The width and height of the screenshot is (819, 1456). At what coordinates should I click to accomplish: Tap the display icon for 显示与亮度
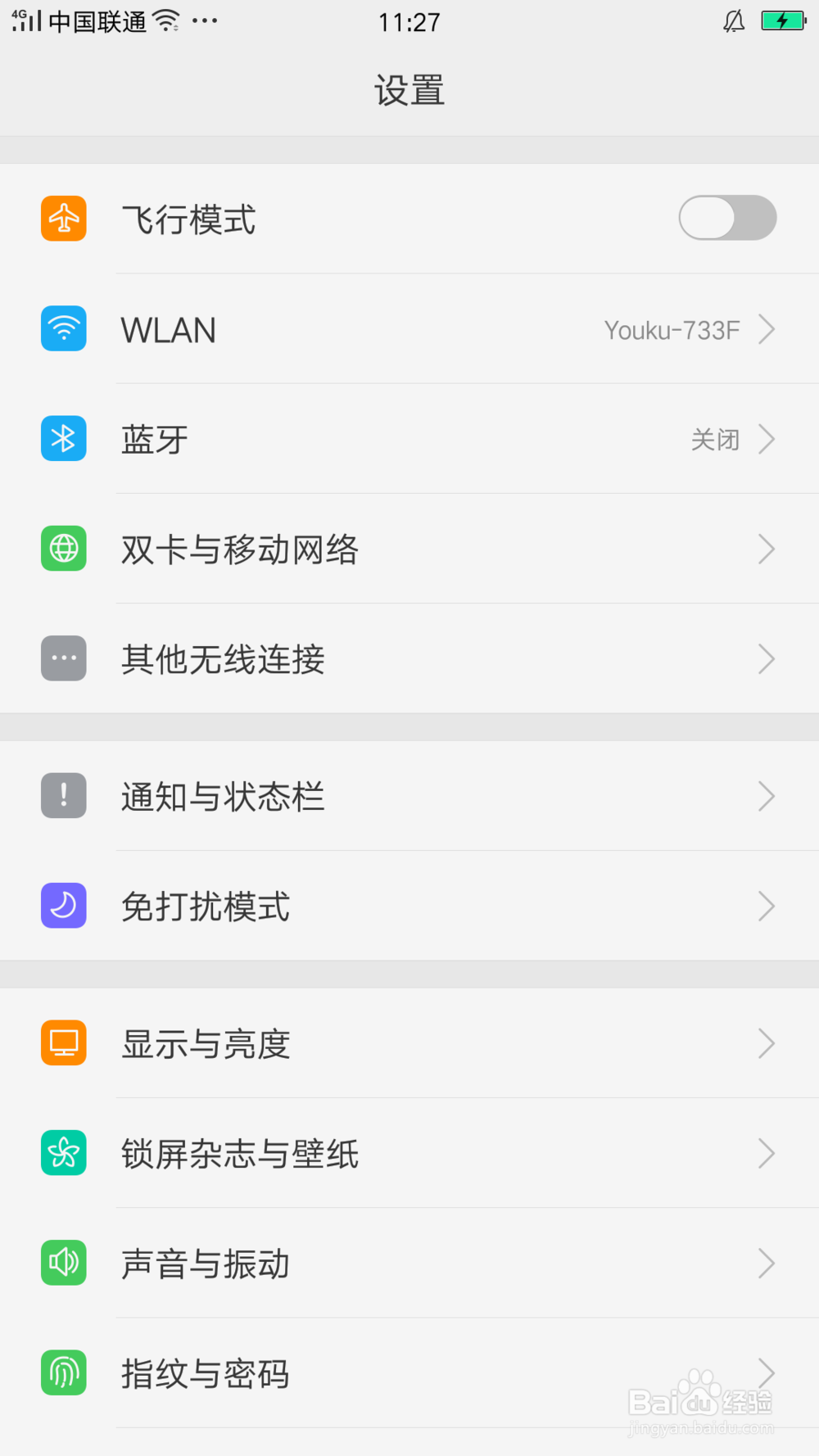[x=63, y=1042]
